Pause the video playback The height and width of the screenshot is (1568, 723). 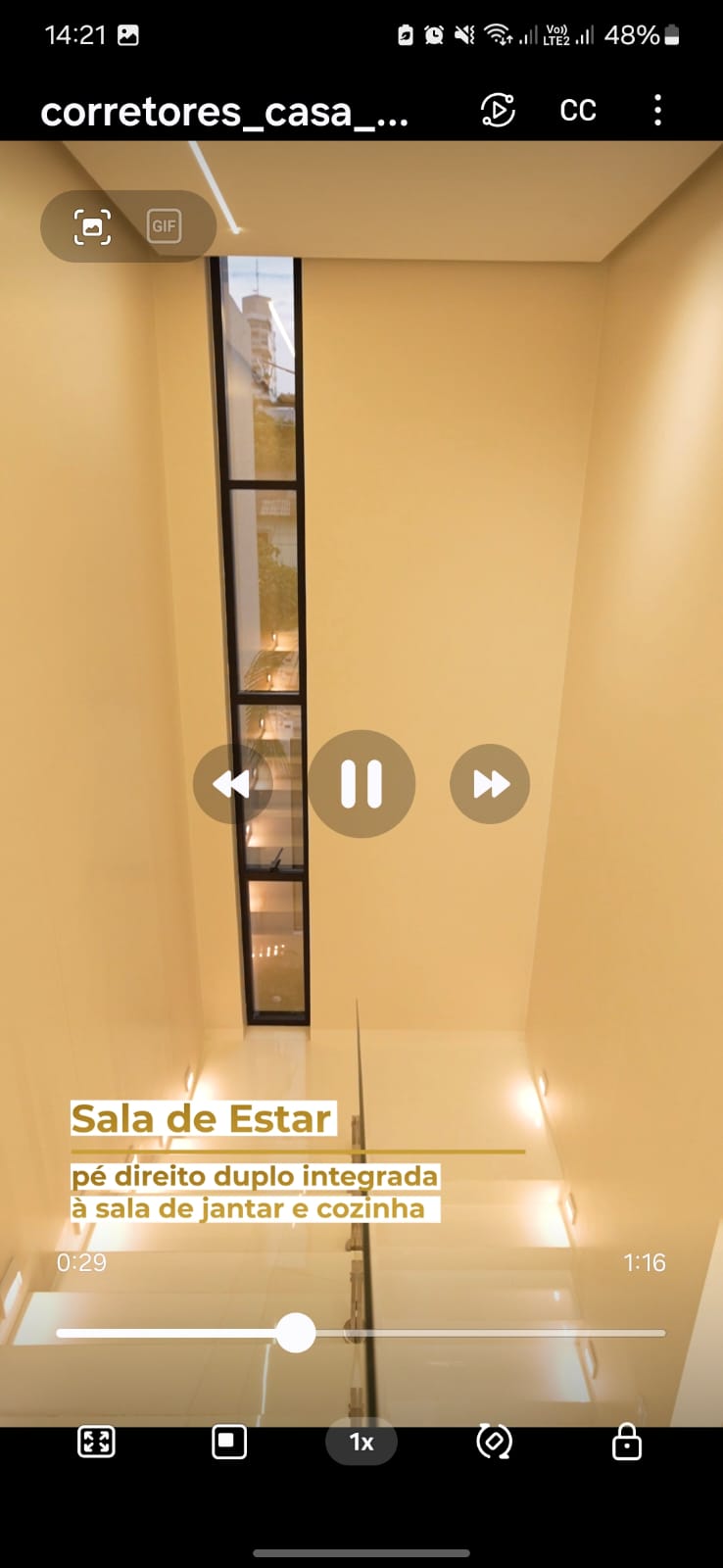361,784
